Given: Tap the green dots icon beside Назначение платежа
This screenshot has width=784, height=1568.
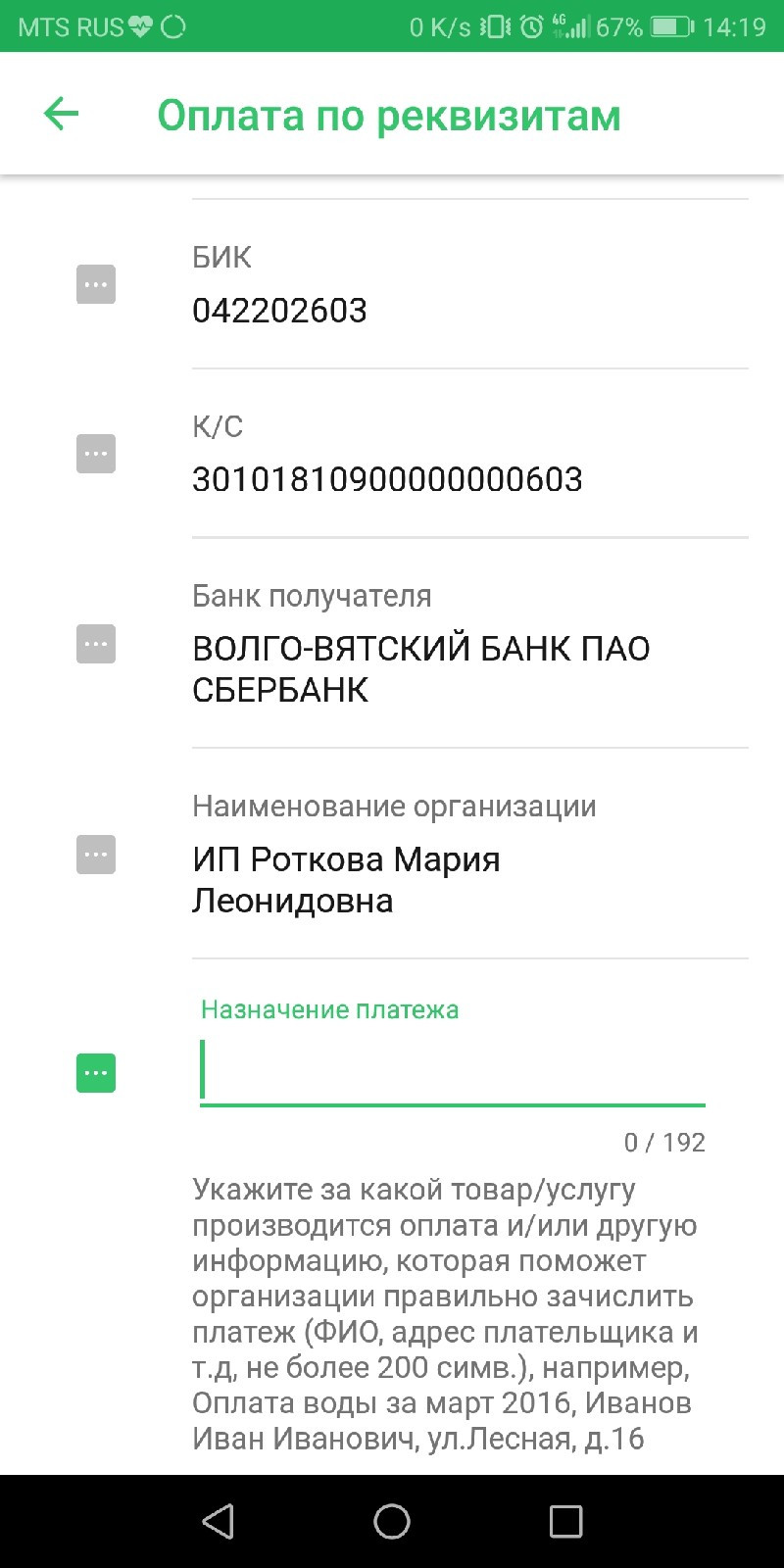Looking at the screenshot, I should click(x=96, y=1073).
